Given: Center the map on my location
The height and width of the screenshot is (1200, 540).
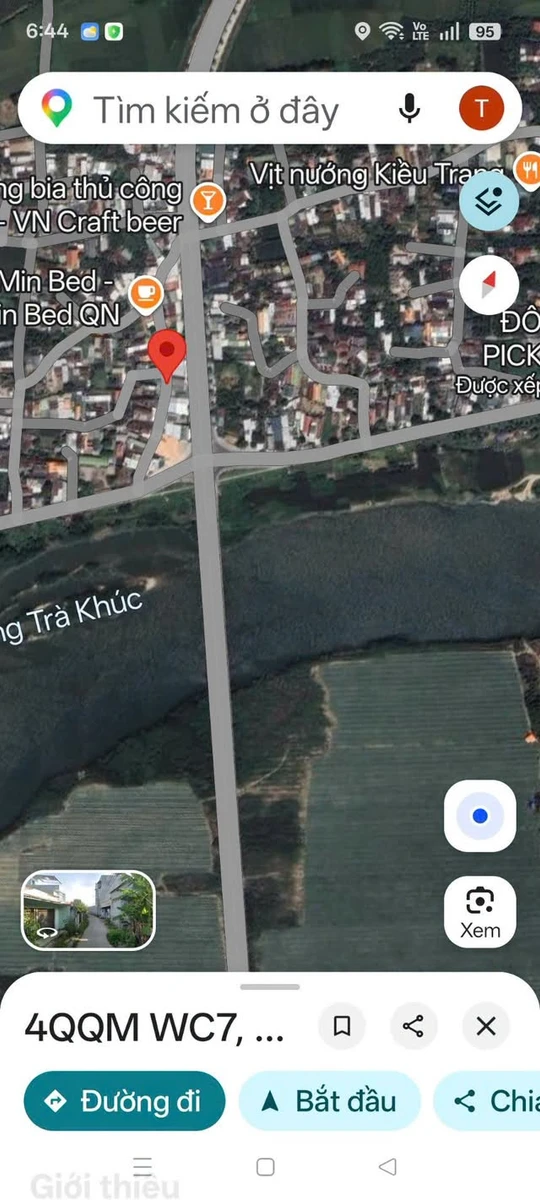Looking at the screenshot, I should tap(480, 816).
